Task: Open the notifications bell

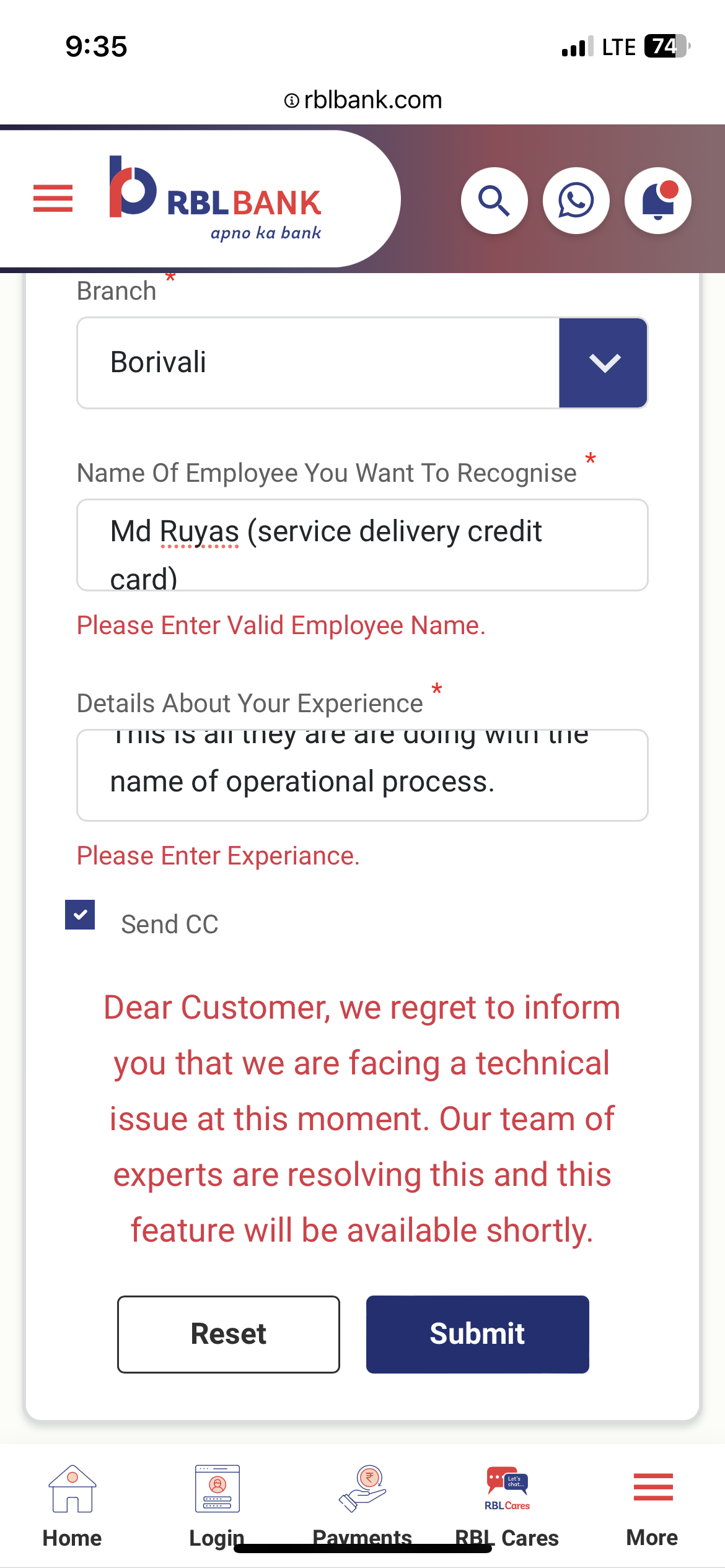Action: (x=657, y=201)
